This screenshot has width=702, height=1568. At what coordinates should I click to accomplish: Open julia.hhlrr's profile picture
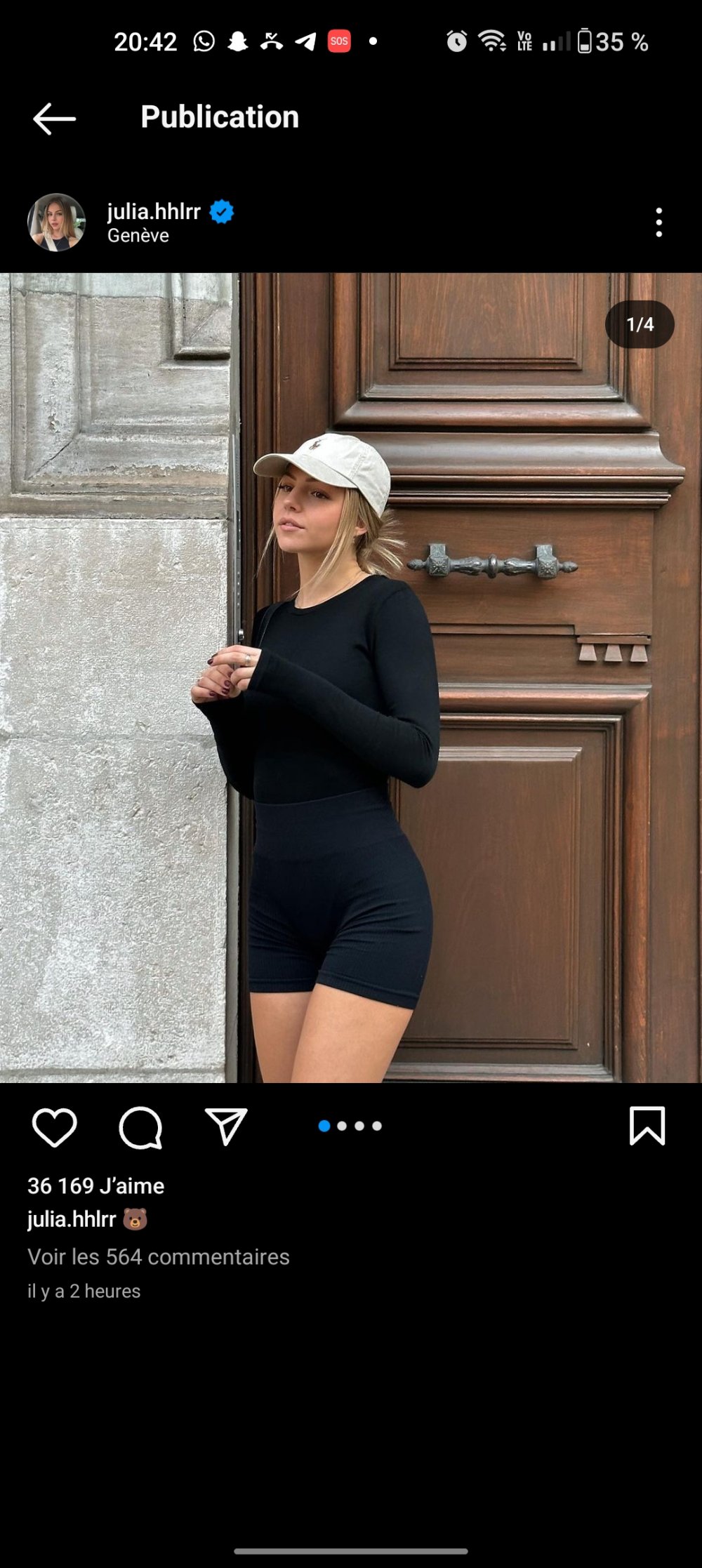click(56, 222)
